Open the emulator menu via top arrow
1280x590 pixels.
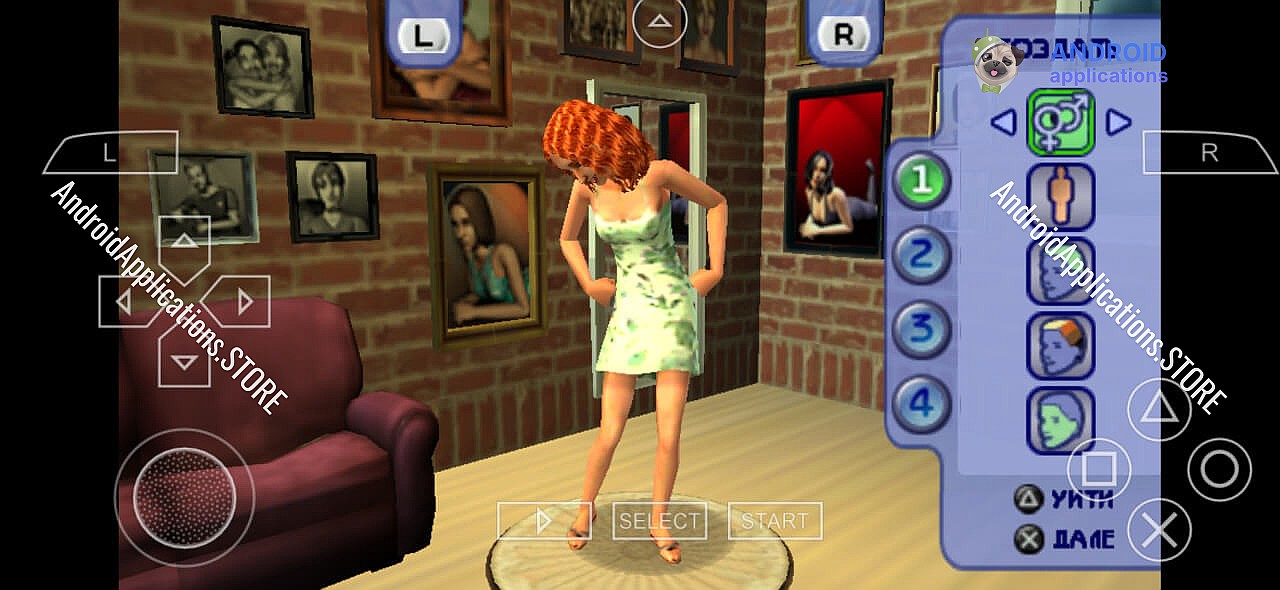pyautogui.click(x=659, y=22)
